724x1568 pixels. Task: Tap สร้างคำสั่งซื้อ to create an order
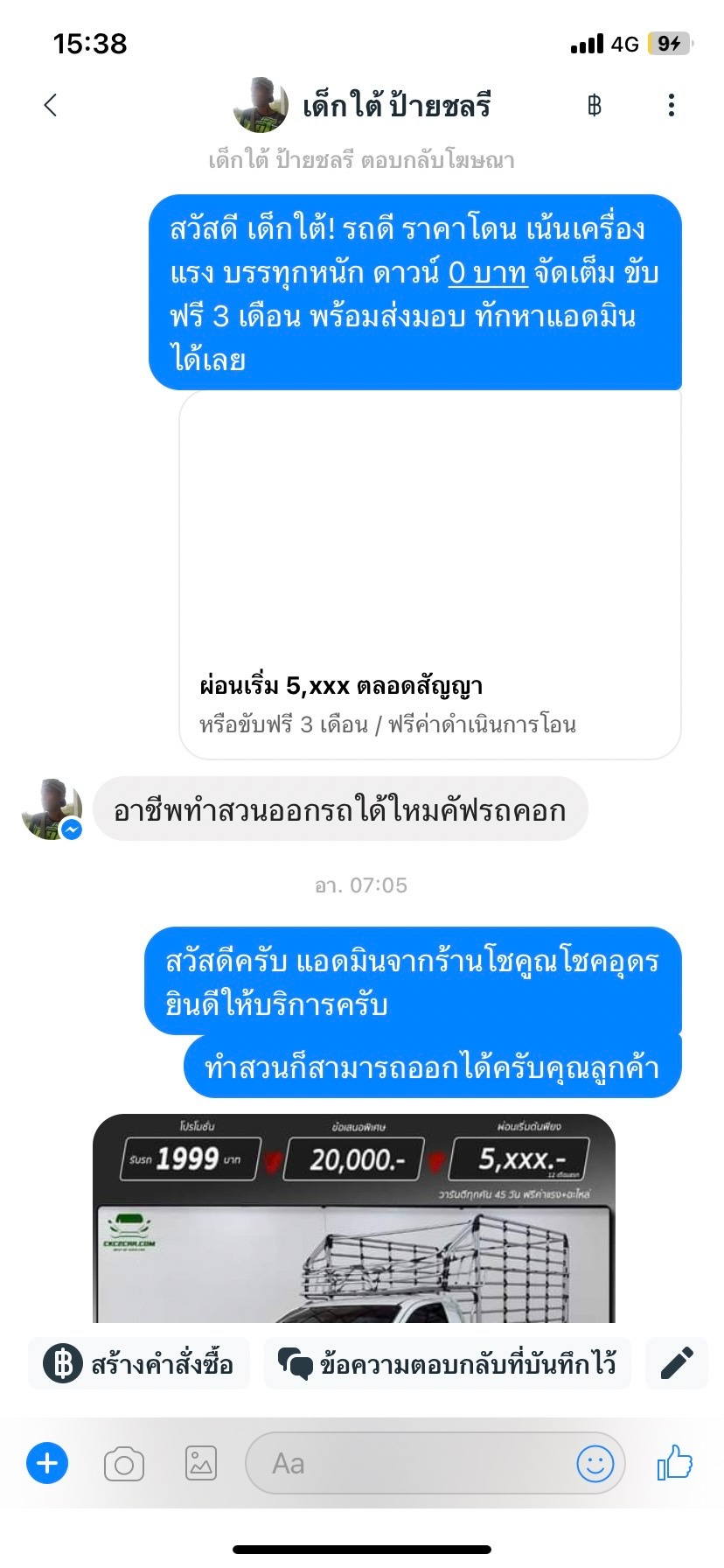tap(139, 1363)
